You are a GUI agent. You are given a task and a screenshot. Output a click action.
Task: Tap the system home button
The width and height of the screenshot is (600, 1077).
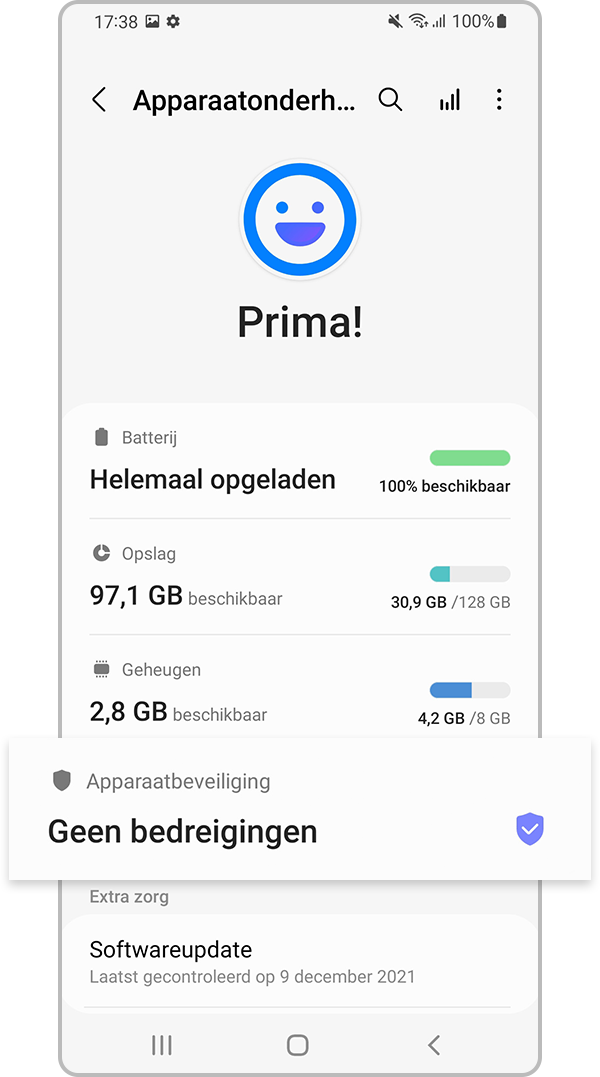298,1045
